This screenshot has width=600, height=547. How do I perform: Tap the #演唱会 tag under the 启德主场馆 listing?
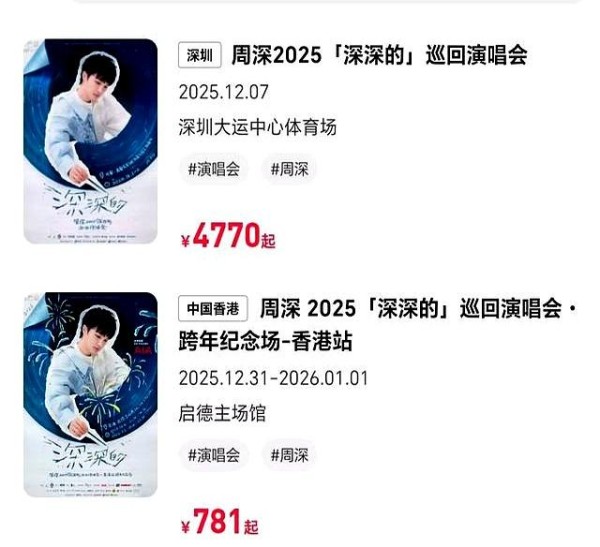tap(214, 455)
